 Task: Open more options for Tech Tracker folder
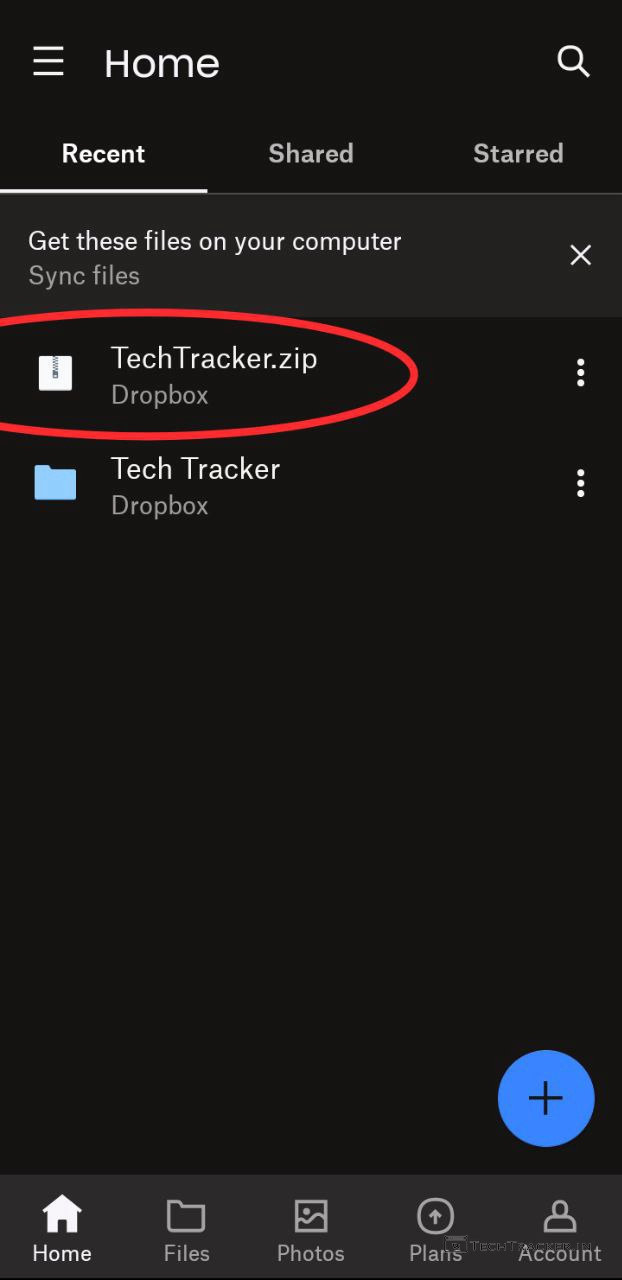580,484
